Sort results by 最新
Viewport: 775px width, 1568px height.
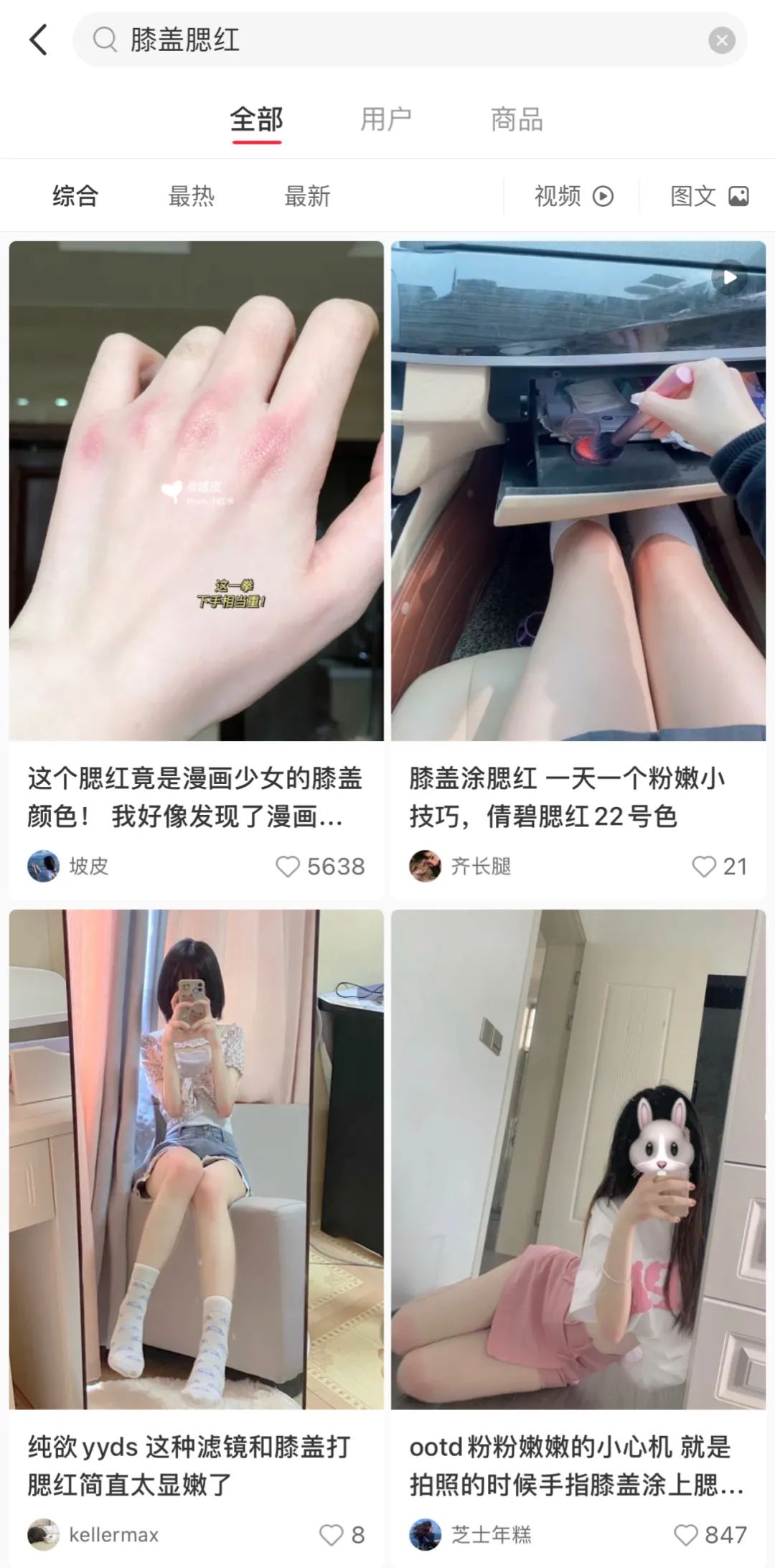pos(307,196)
